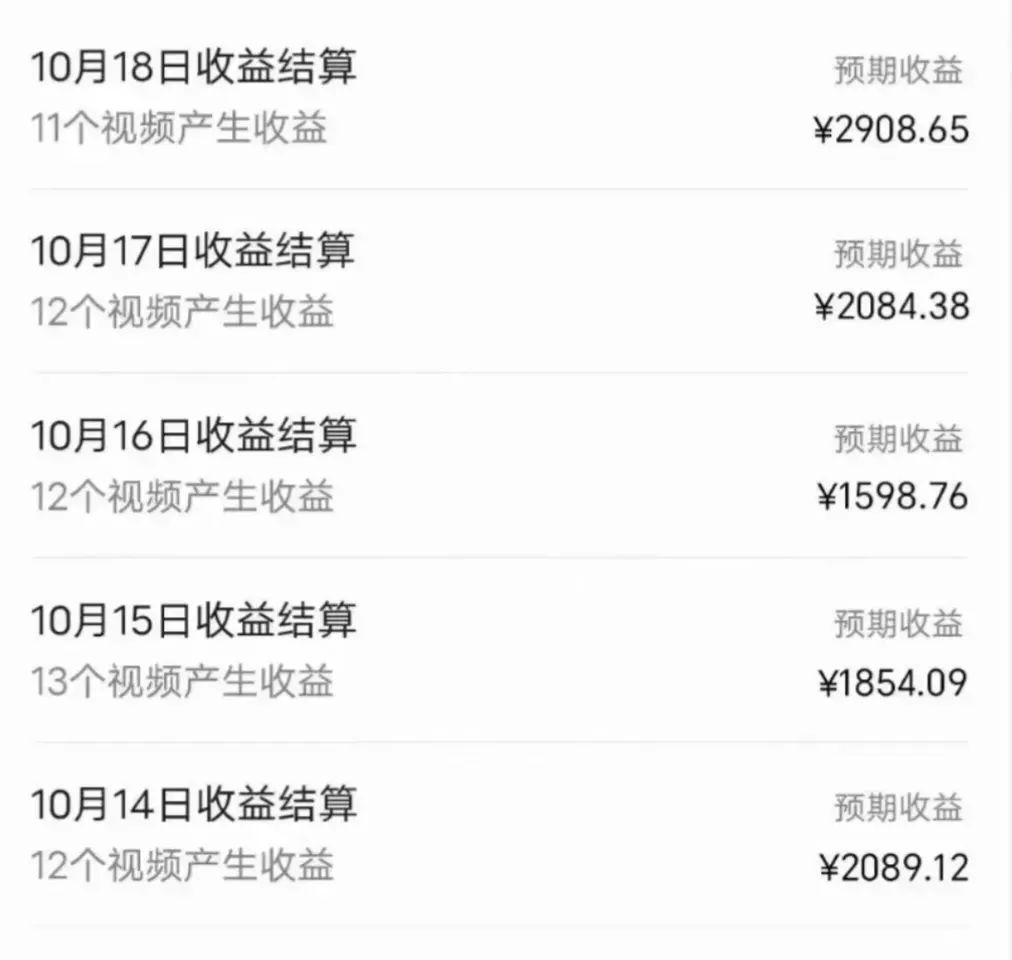Open the 10月15日 收益结算 record

[192, 620]
